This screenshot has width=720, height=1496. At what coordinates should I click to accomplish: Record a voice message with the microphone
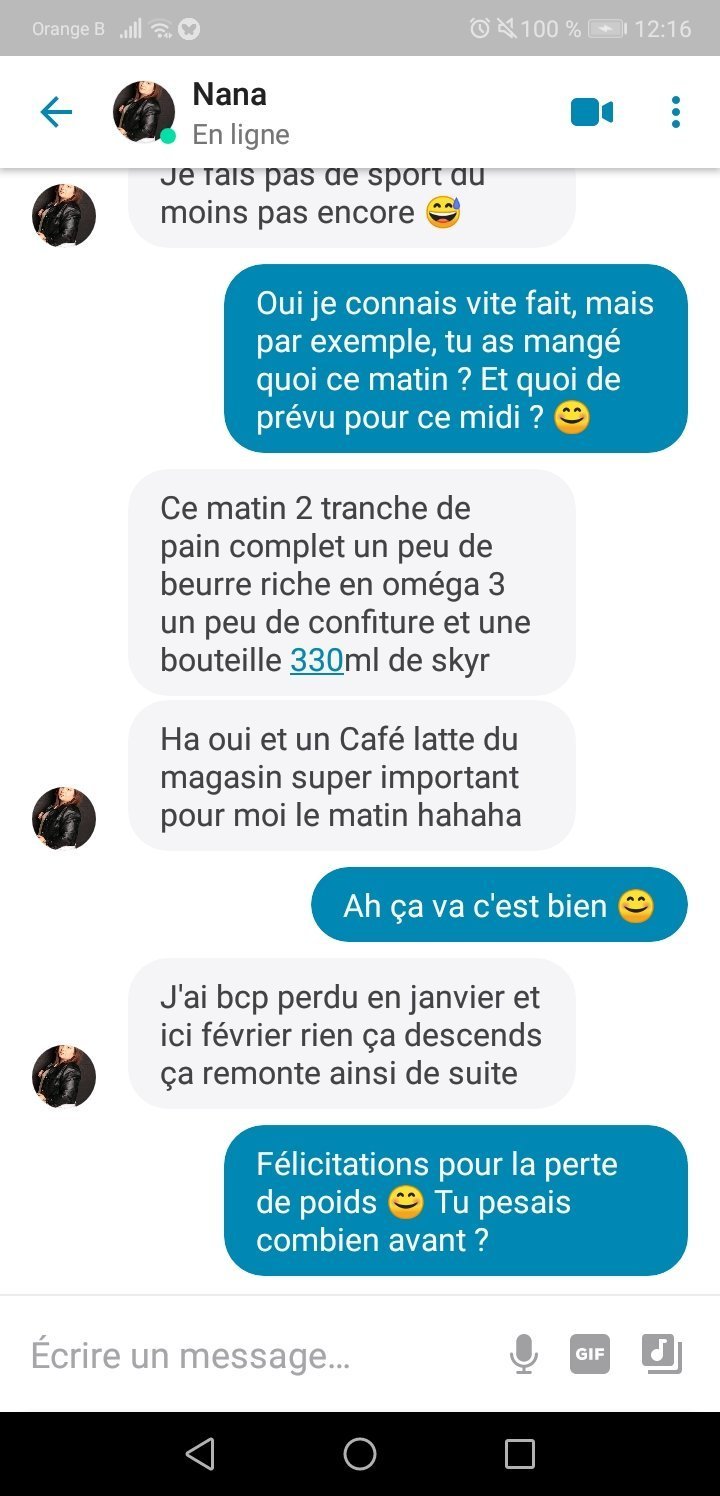[523, 1355]
